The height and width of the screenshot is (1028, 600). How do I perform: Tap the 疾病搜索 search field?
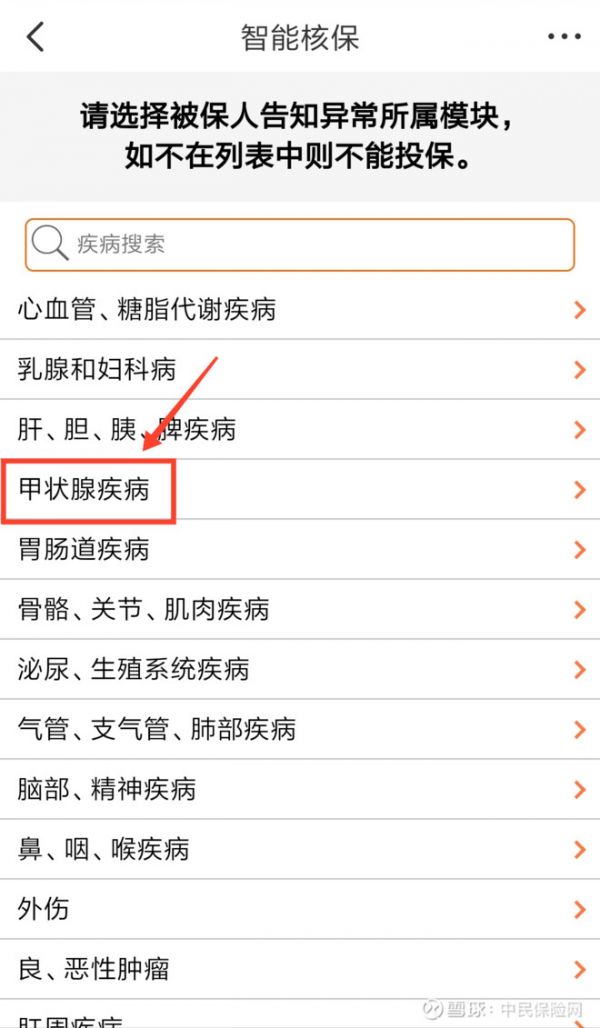[x=300, y=245]
